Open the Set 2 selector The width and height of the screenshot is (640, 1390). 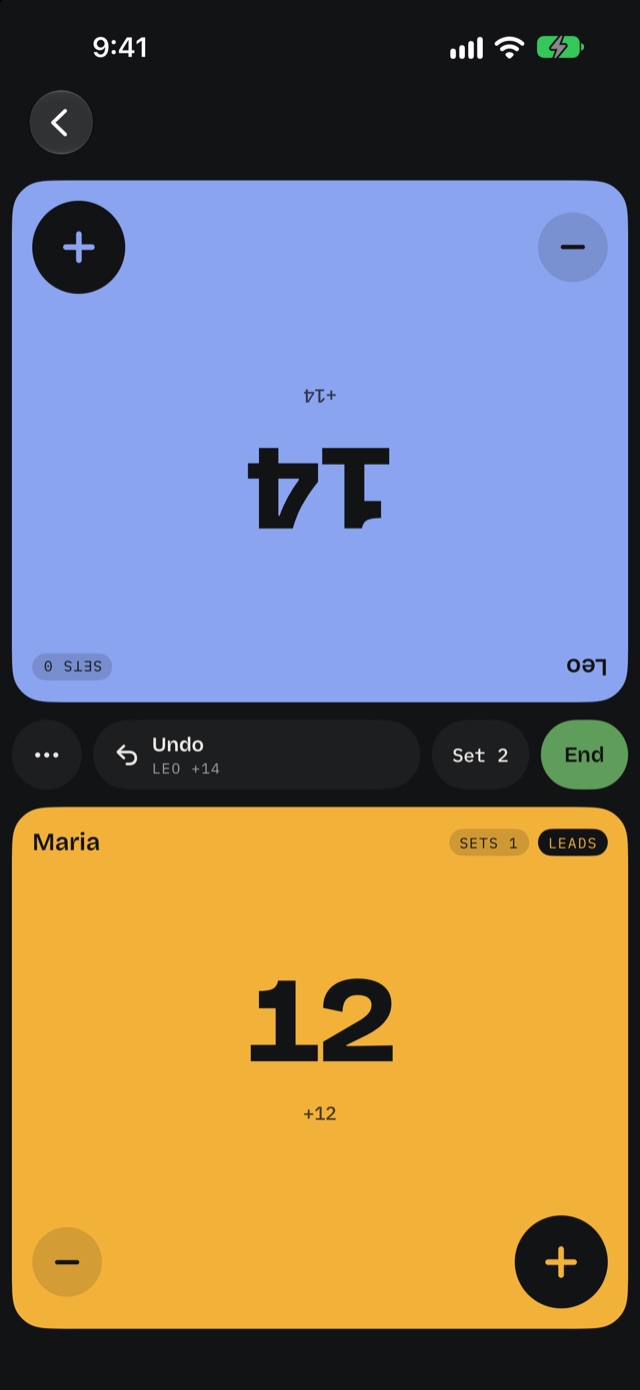tap(480, 755)
